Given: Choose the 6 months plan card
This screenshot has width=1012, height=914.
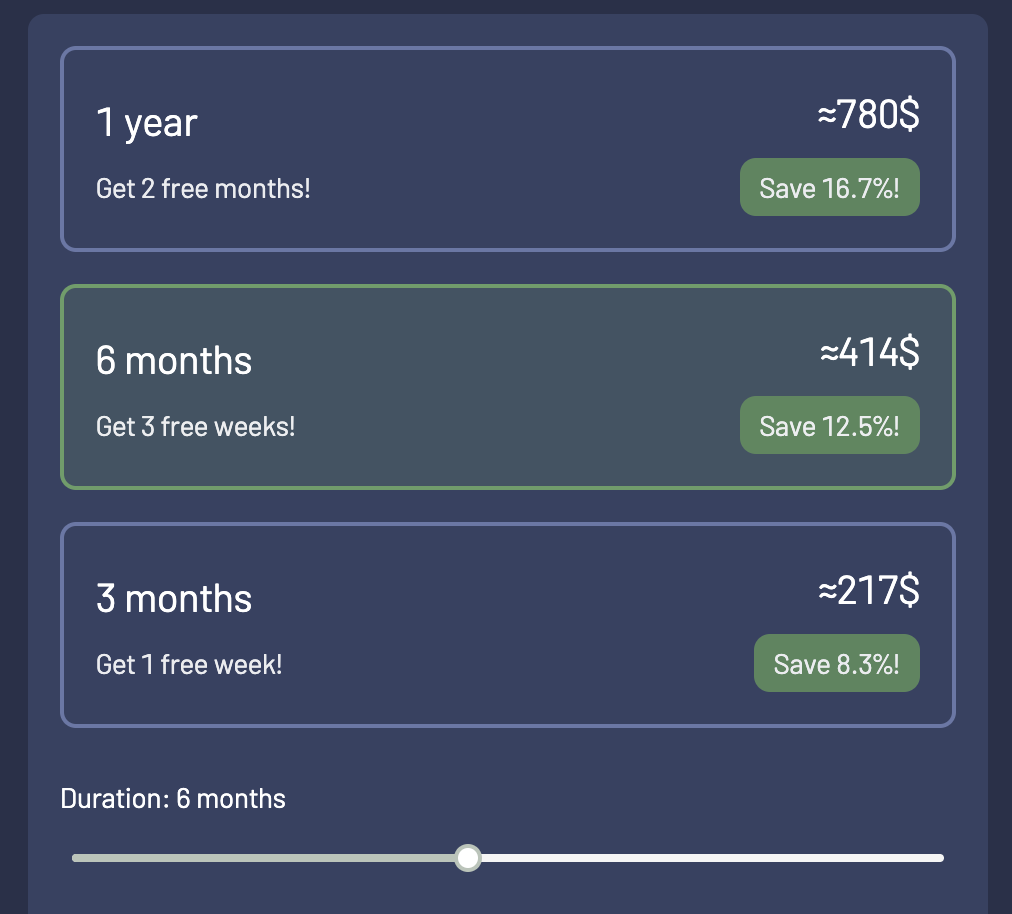Looking at the screenshot, I should tap(508, 387).
